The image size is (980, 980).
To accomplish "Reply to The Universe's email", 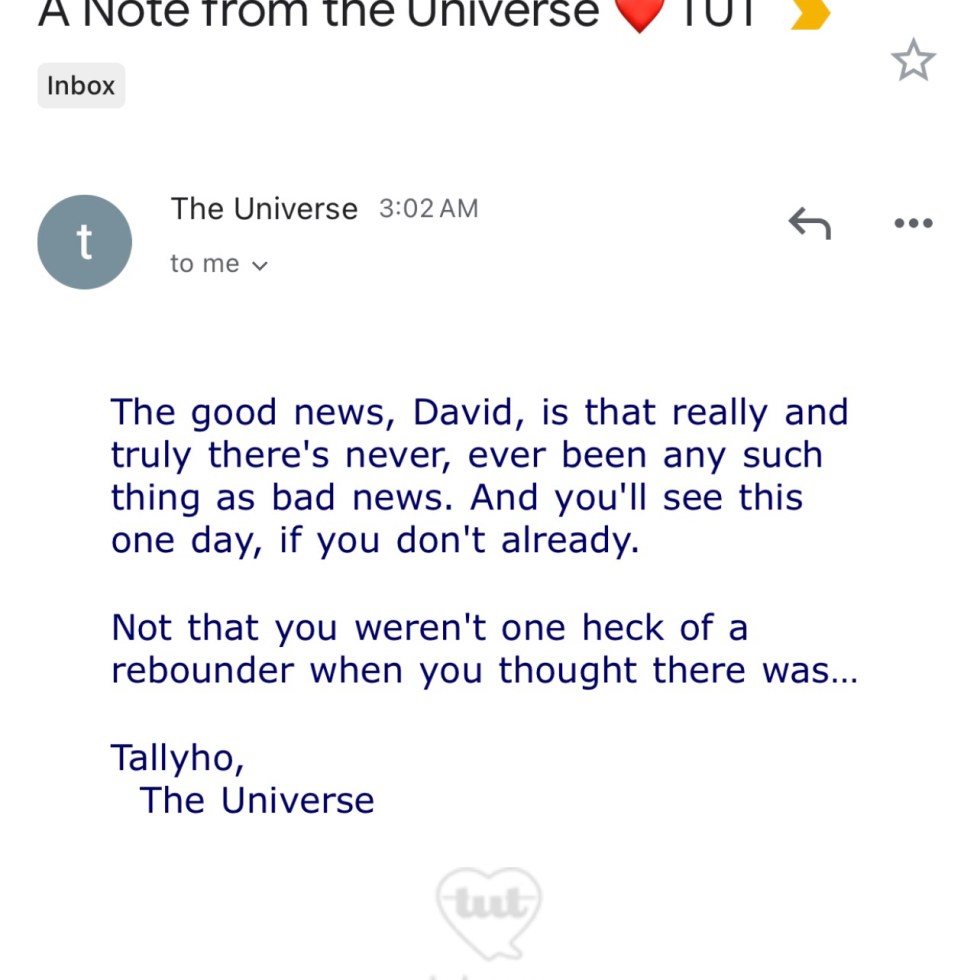I will (x=809, y=223).
